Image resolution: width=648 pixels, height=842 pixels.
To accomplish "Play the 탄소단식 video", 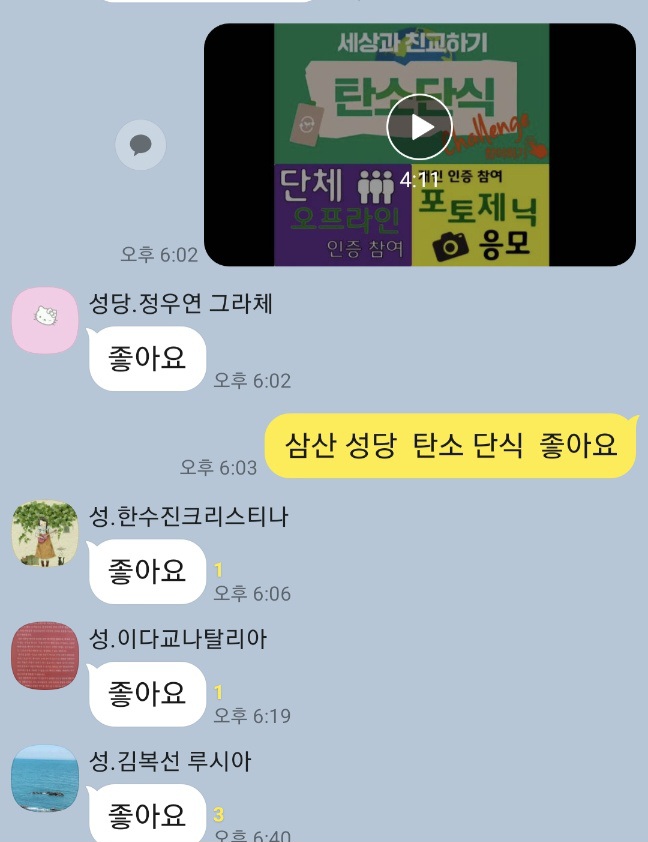I will point(419,126).
